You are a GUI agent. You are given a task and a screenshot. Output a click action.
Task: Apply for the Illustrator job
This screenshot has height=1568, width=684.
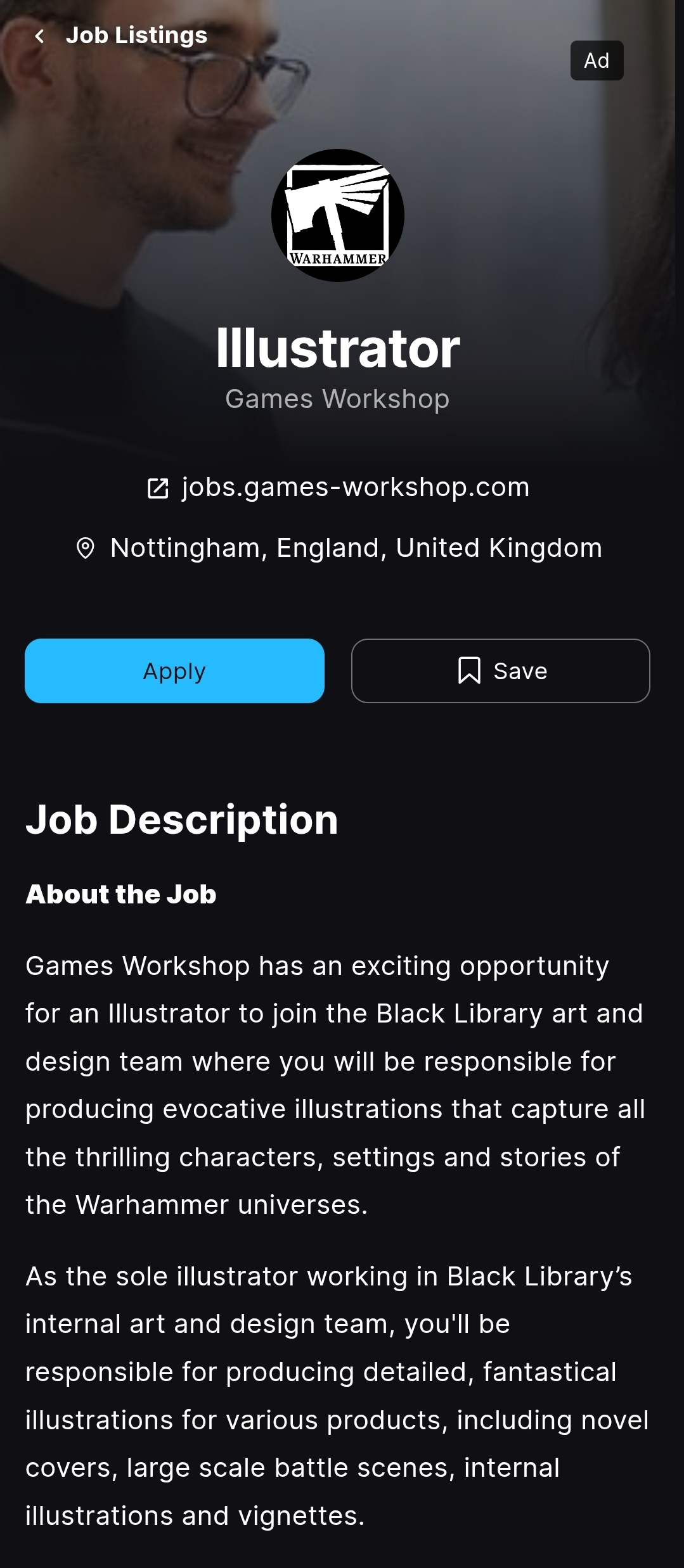point(174,671)
